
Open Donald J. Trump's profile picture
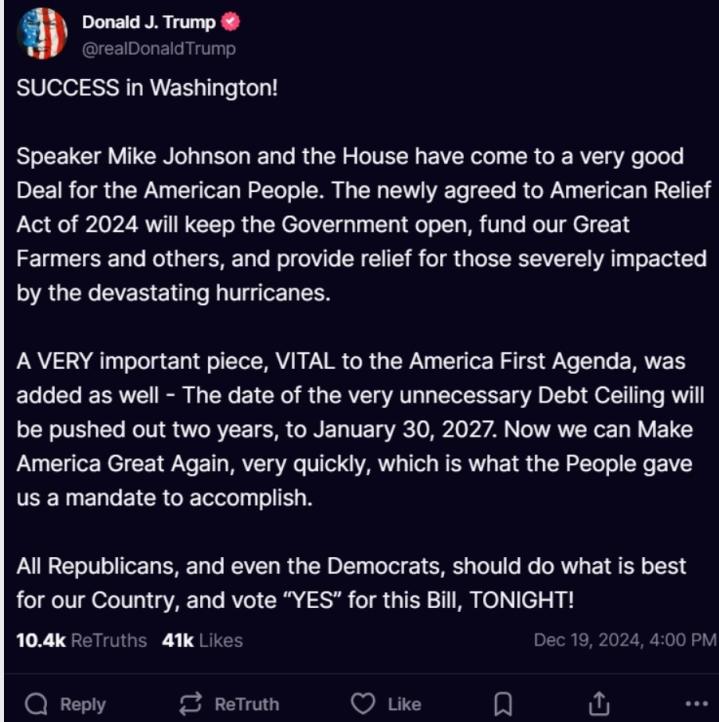click(42, 34)
